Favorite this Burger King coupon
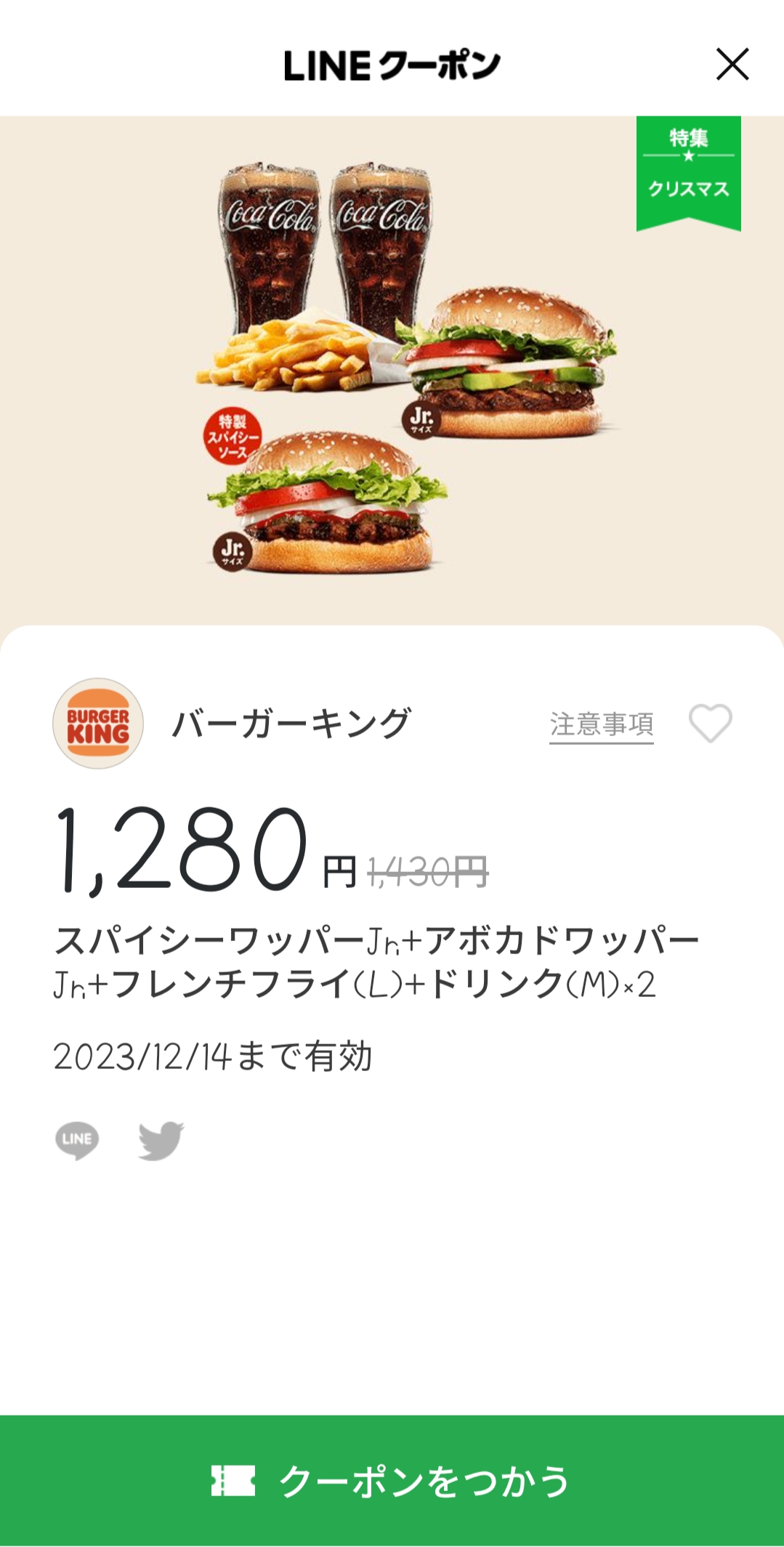Viewport: 784px width, 1547px height. pos(710,724)
